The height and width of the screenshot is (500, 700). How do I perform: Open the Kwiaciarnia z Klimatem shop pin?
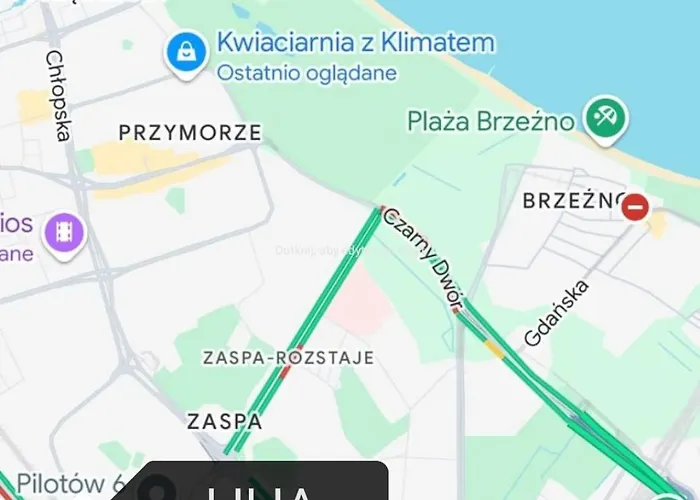click(x=185, y=51)
